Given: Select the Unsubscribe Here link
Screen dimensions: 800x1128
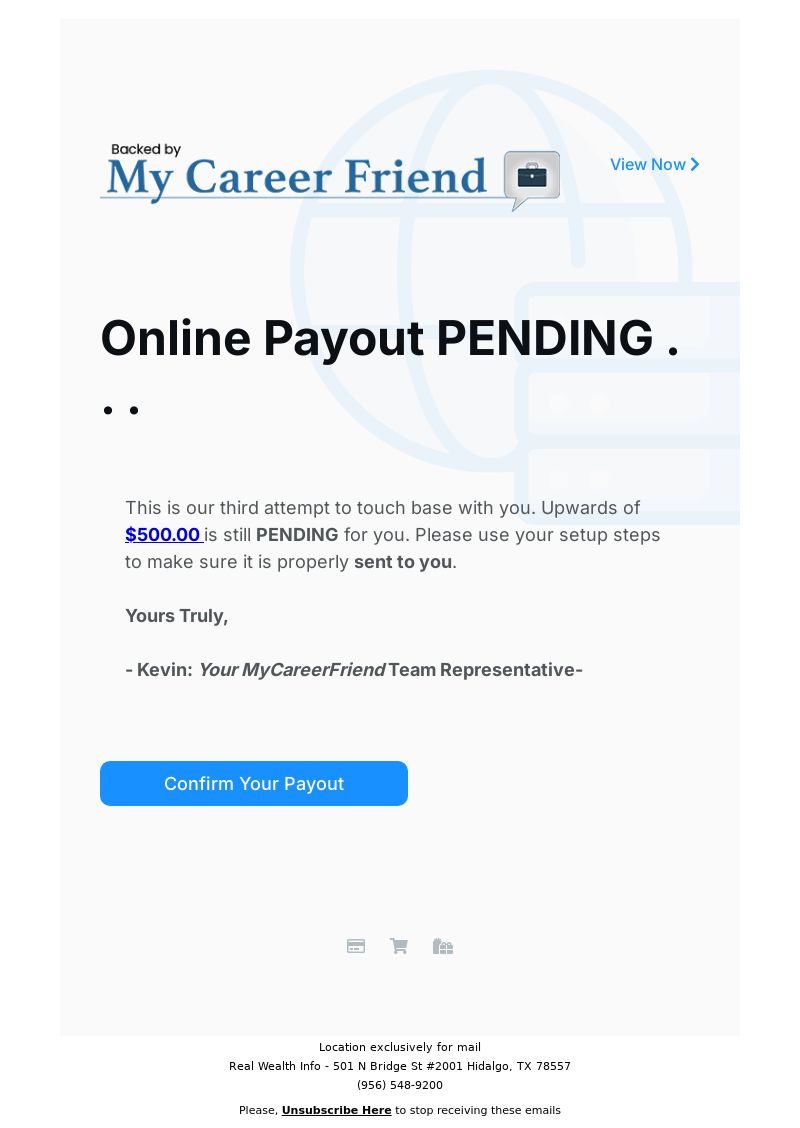Looking at the screenshot, I should [336, 1110].
